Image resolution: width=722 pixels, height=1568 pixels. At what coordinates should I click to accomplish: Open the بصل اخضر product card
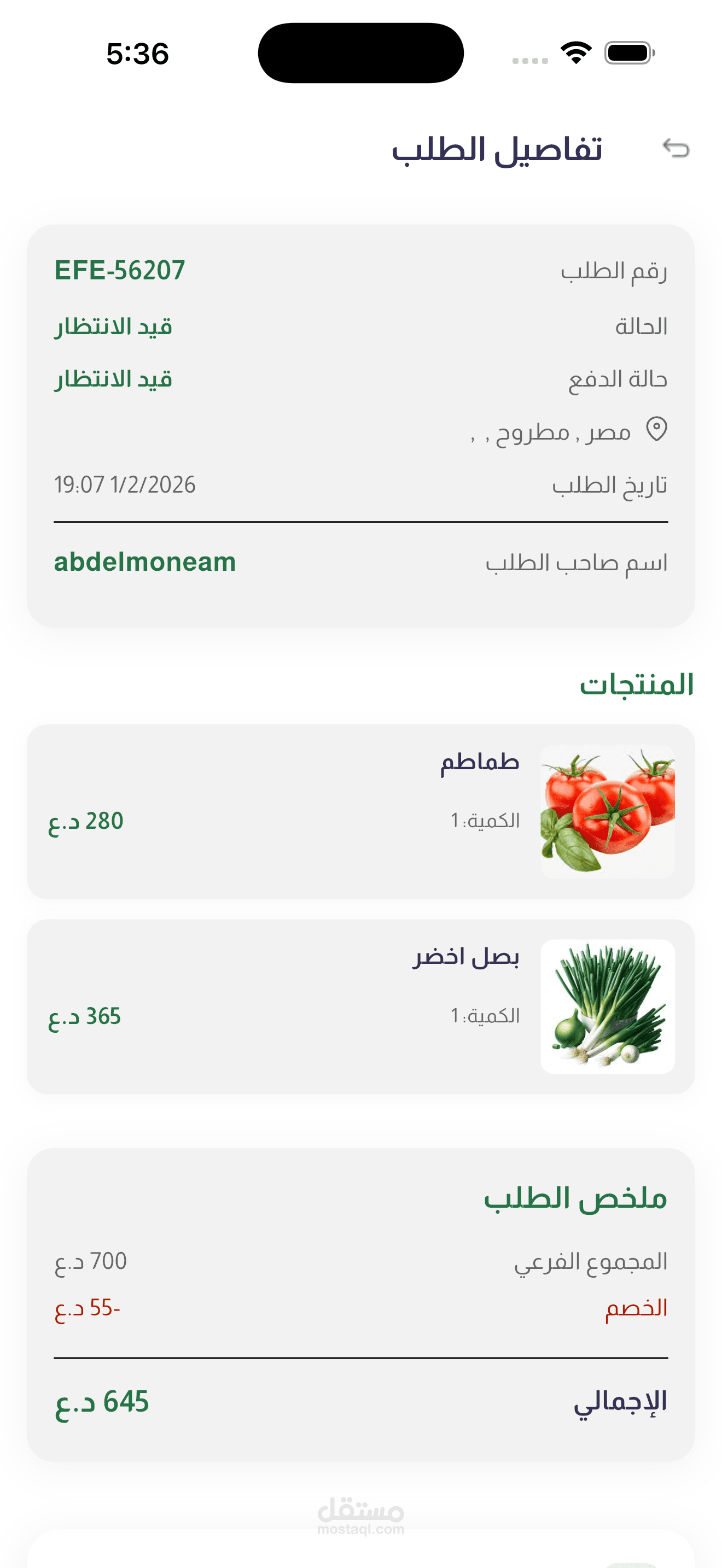[x=361, y=1006]
